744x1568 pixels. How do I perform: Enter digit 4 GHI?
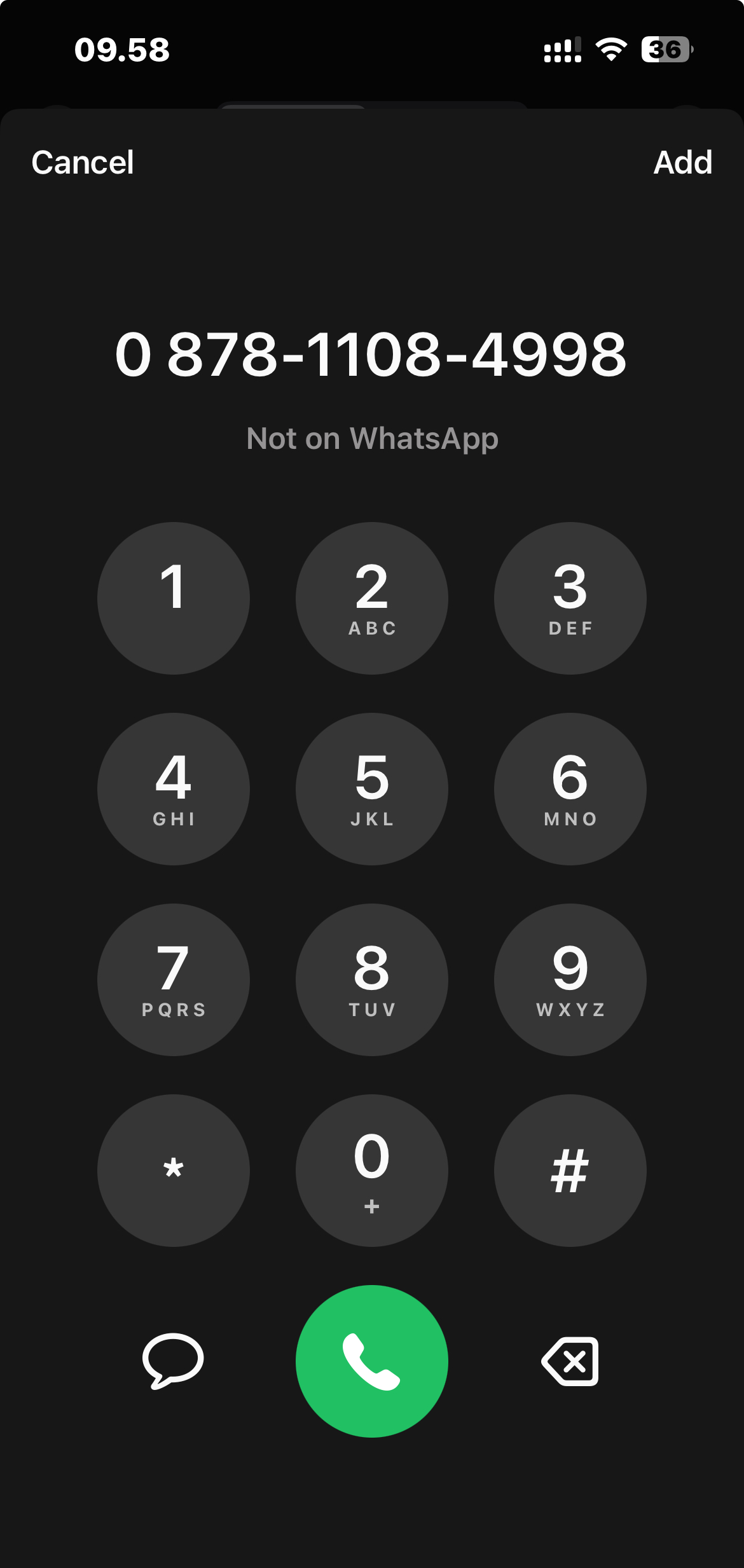coord(174,789)
